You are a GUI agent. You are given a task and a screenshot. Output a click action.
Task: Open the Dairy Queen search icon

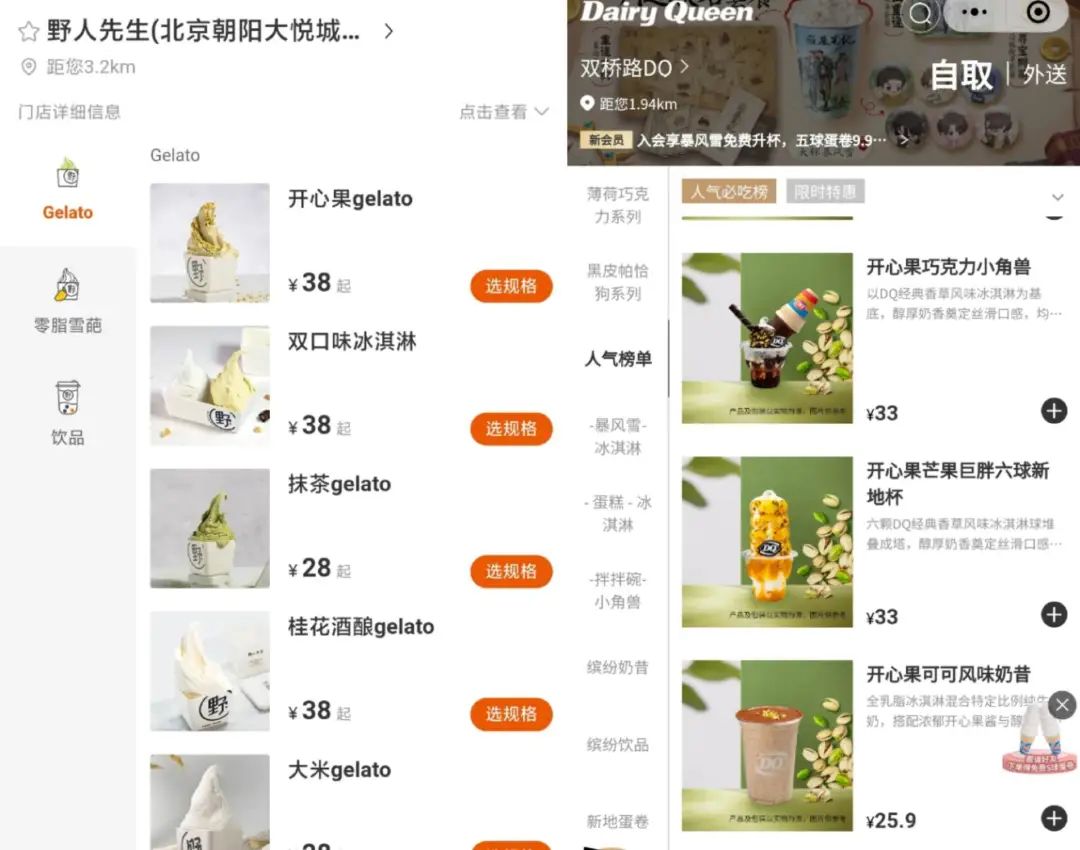click(x=921, y=13)
